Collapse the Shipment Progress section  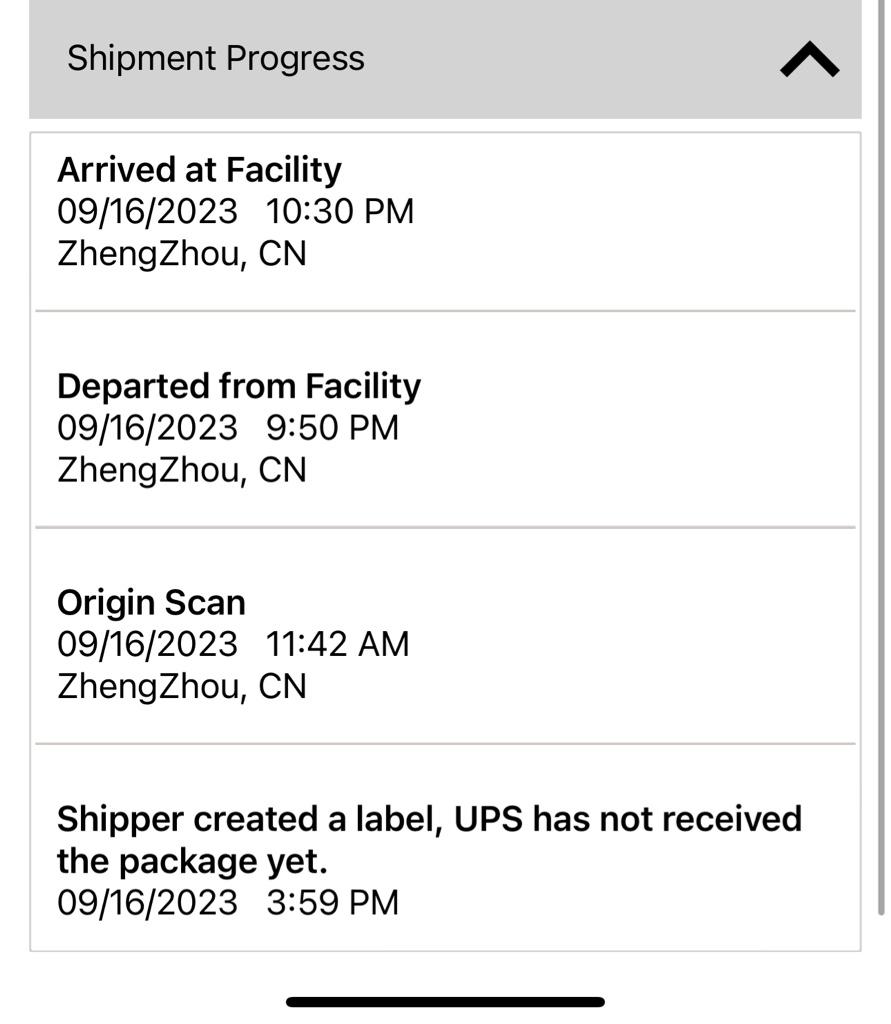[x=809, y=59]
